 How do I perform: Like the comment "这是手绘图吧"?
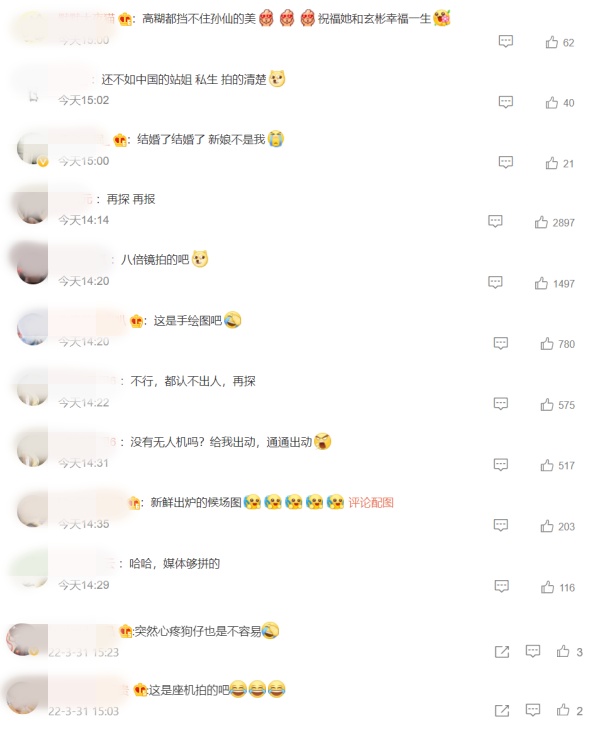[547, 344]
